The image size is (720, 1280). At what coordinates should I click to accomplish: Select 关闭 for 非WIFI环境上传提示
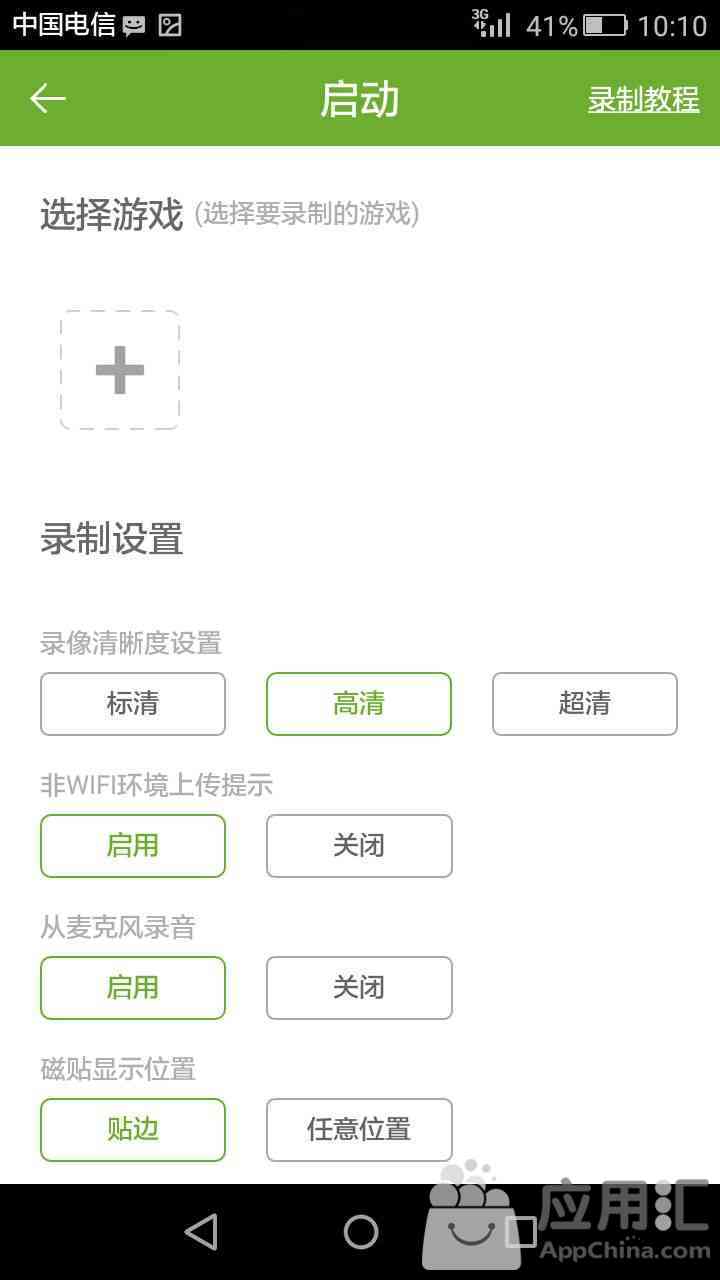pyautogui.click(x=359, y=846)
